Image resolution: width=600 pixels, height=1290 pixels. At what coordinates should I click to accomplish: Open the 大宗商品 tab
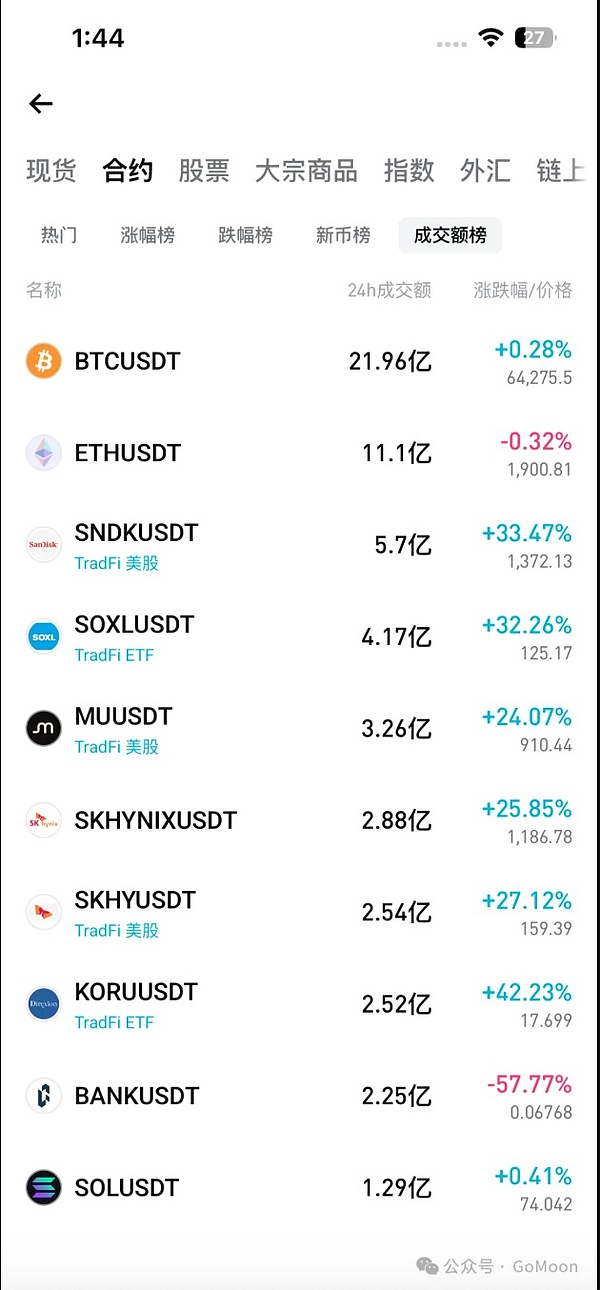click(x=306, y=171)
